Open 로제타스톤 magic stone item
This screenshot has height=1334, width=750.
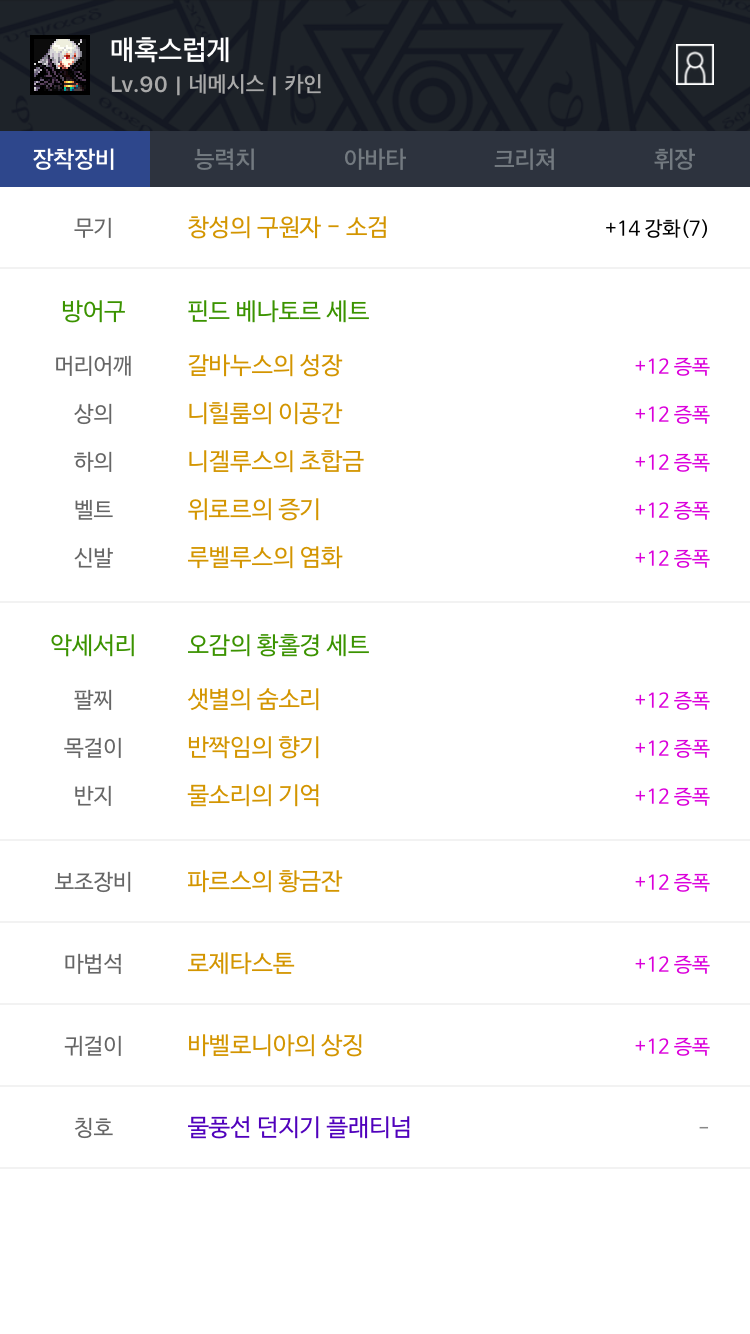pyautogui.click(x=241, y=963)
